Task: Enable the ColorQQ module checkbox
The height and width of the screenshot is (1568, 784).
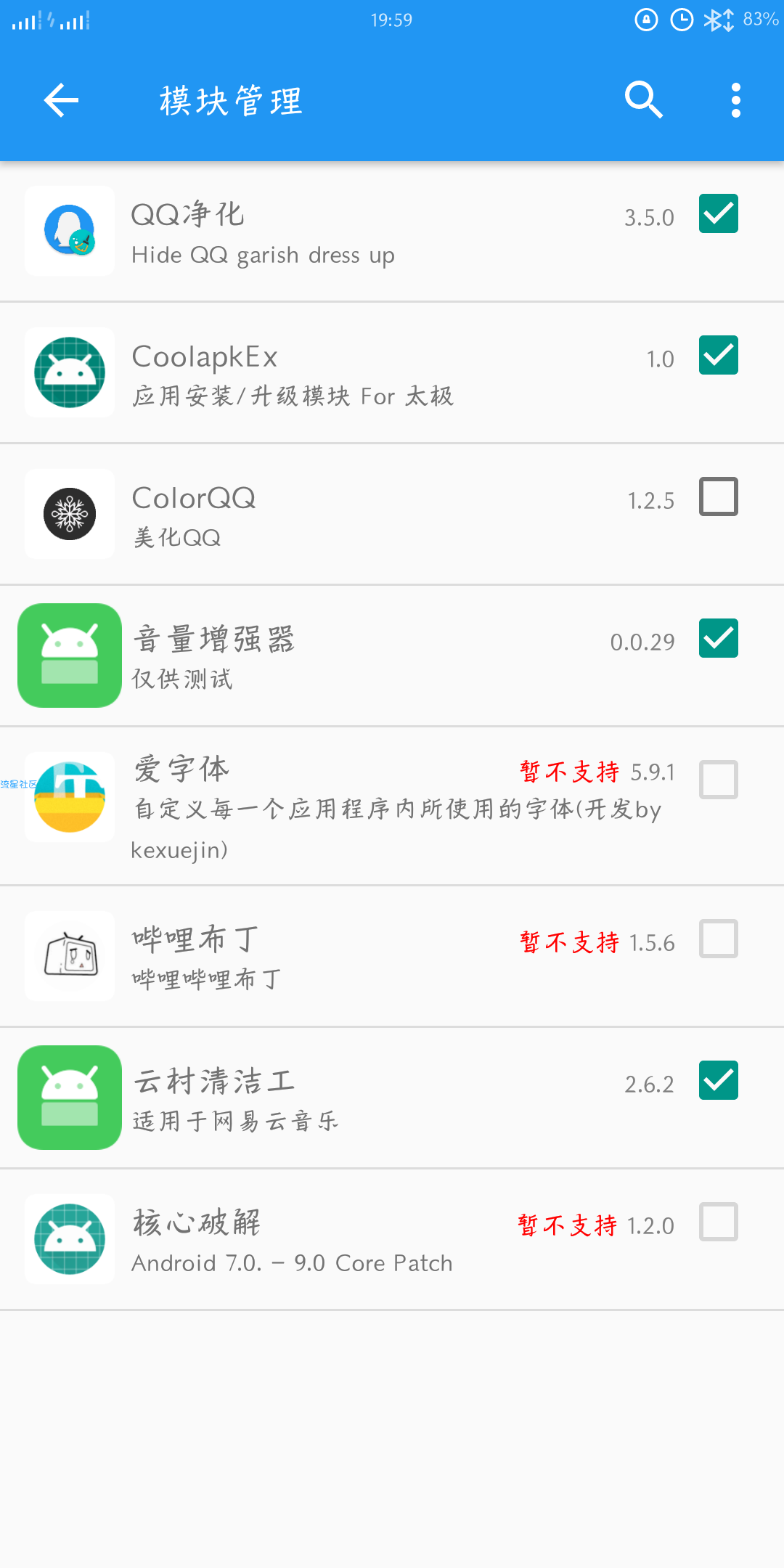Action: 719,497
